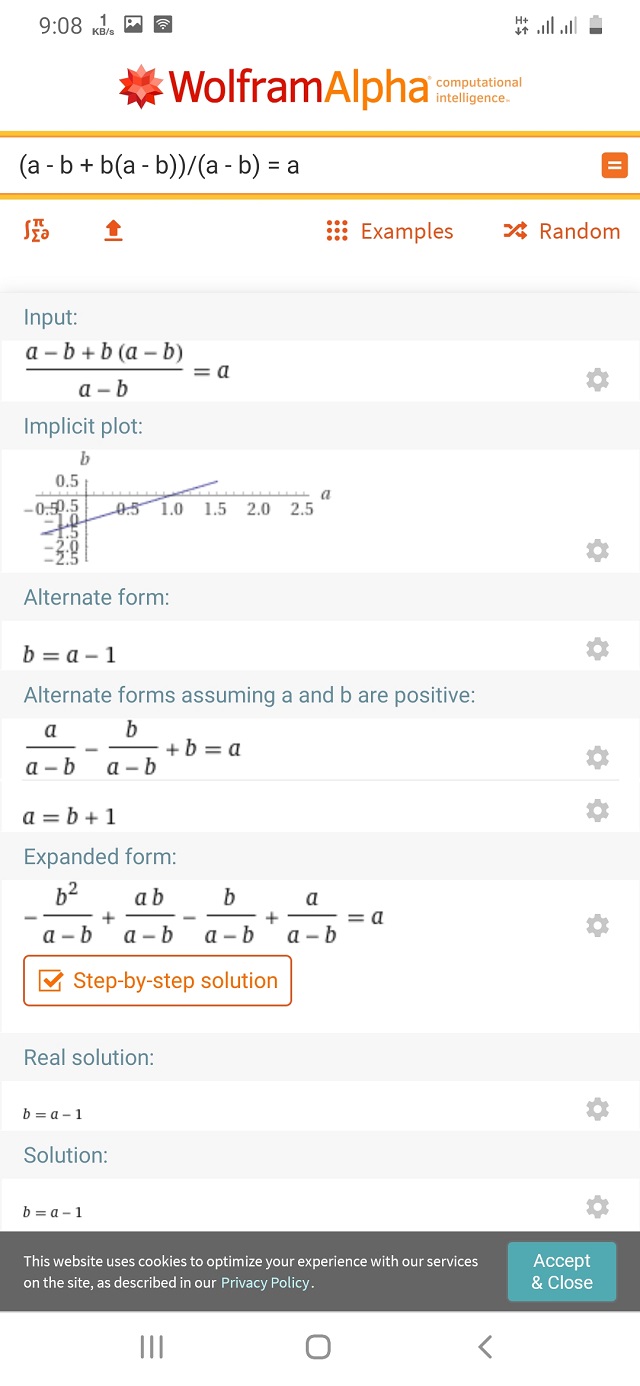Open gear options for the Implicit plot

pyautogui.click(x=597, y=550)
